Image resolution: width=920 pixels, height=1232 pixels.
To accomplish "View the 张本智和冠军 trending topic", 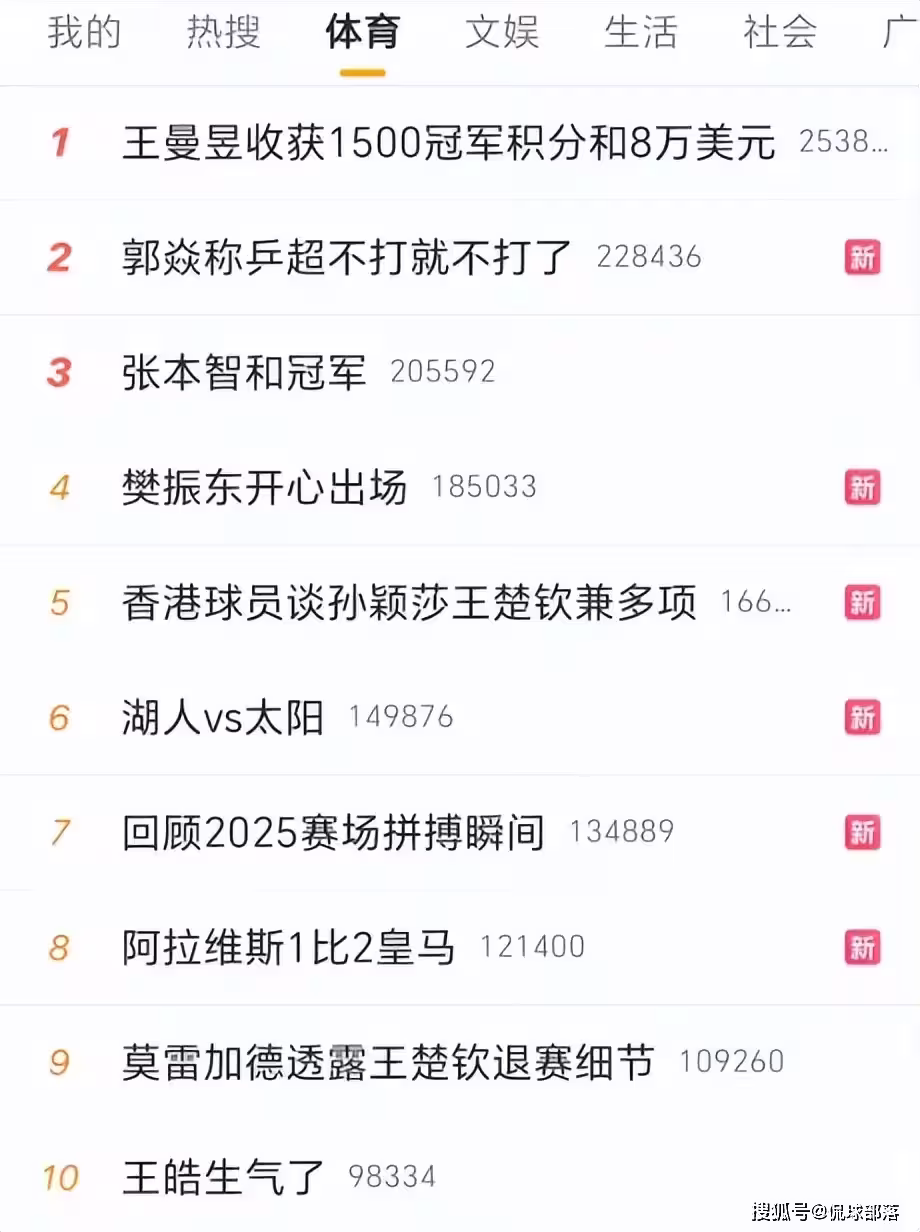I will pyautogui.click(x=244, y=372).
